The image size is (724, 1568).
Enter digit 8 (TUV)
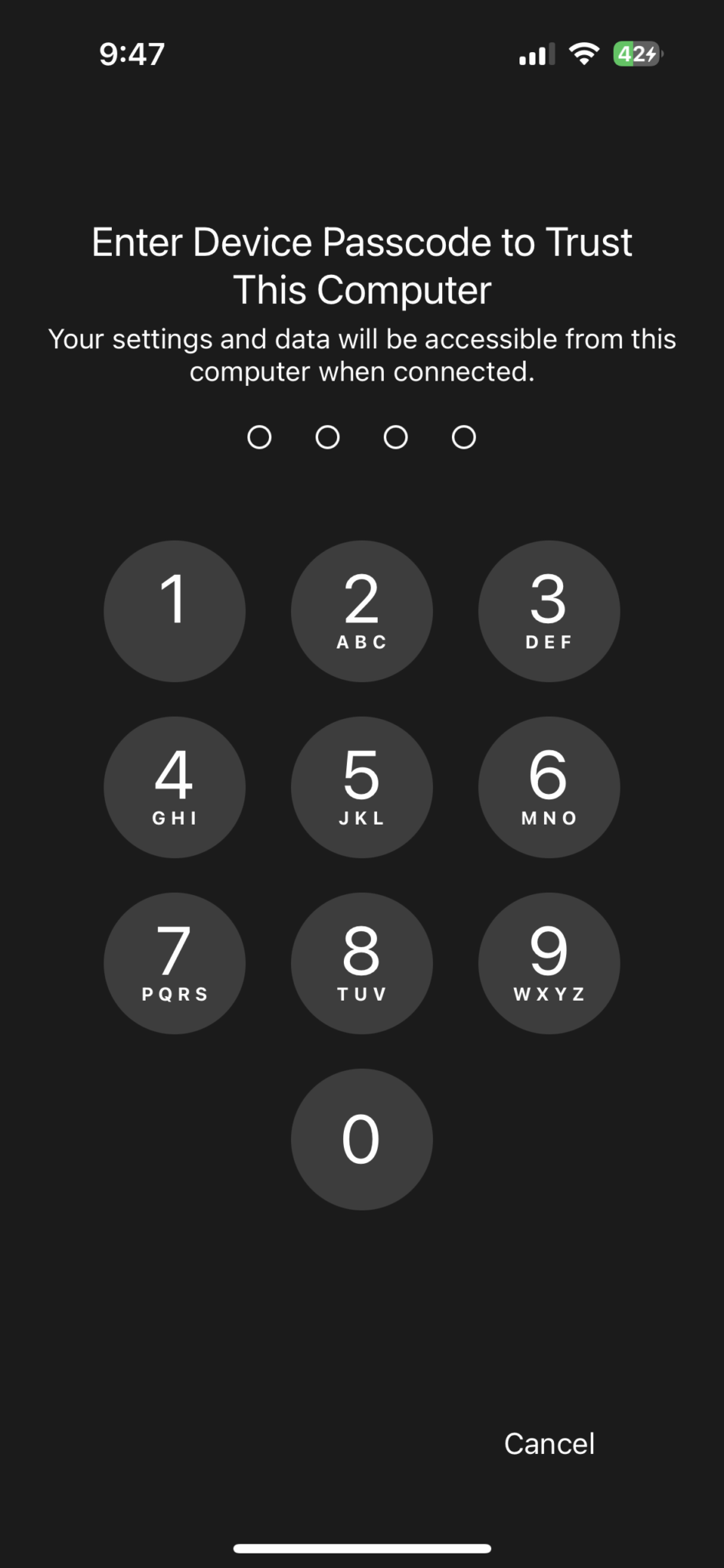click(x=362, y=963)
